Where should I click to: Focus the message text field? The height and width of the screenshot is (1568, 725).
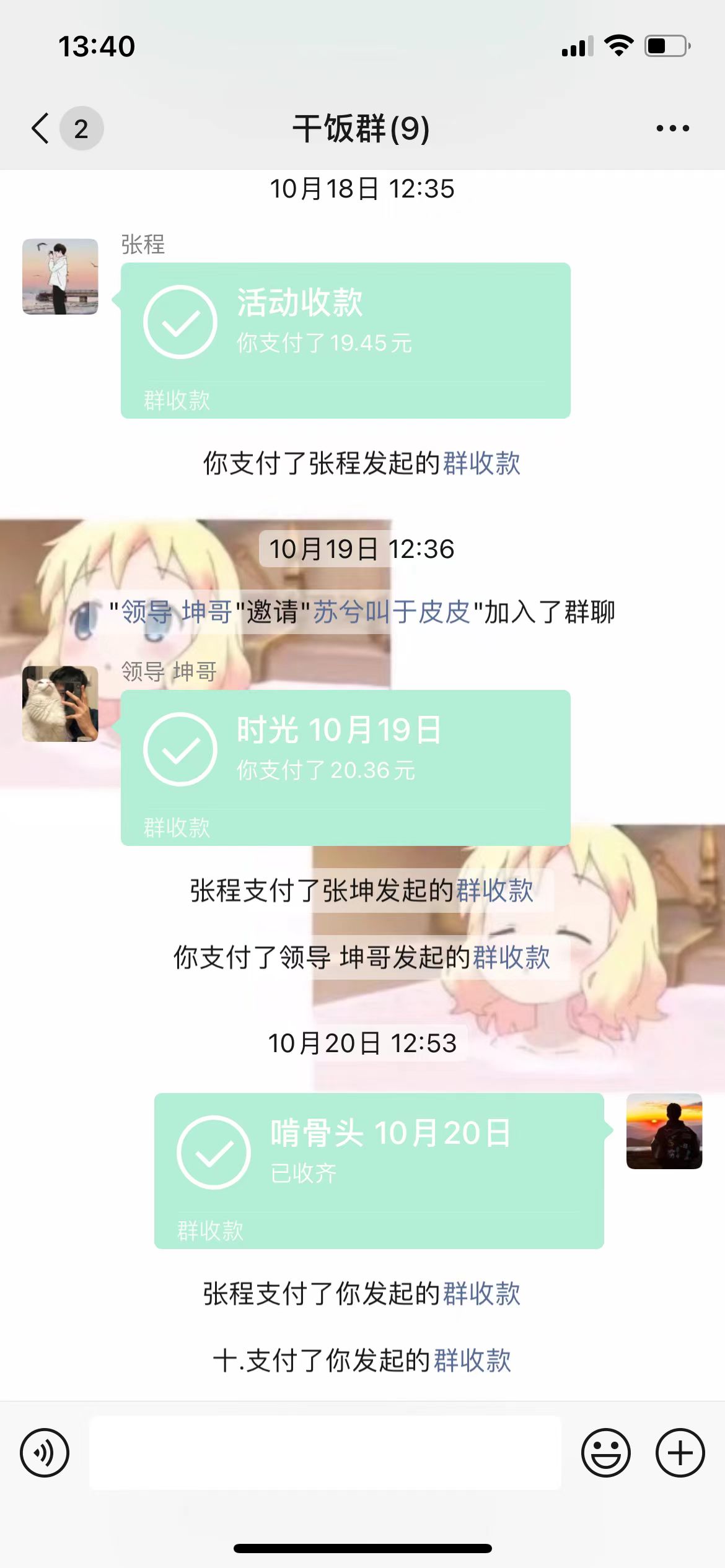tap(325, 1453)
